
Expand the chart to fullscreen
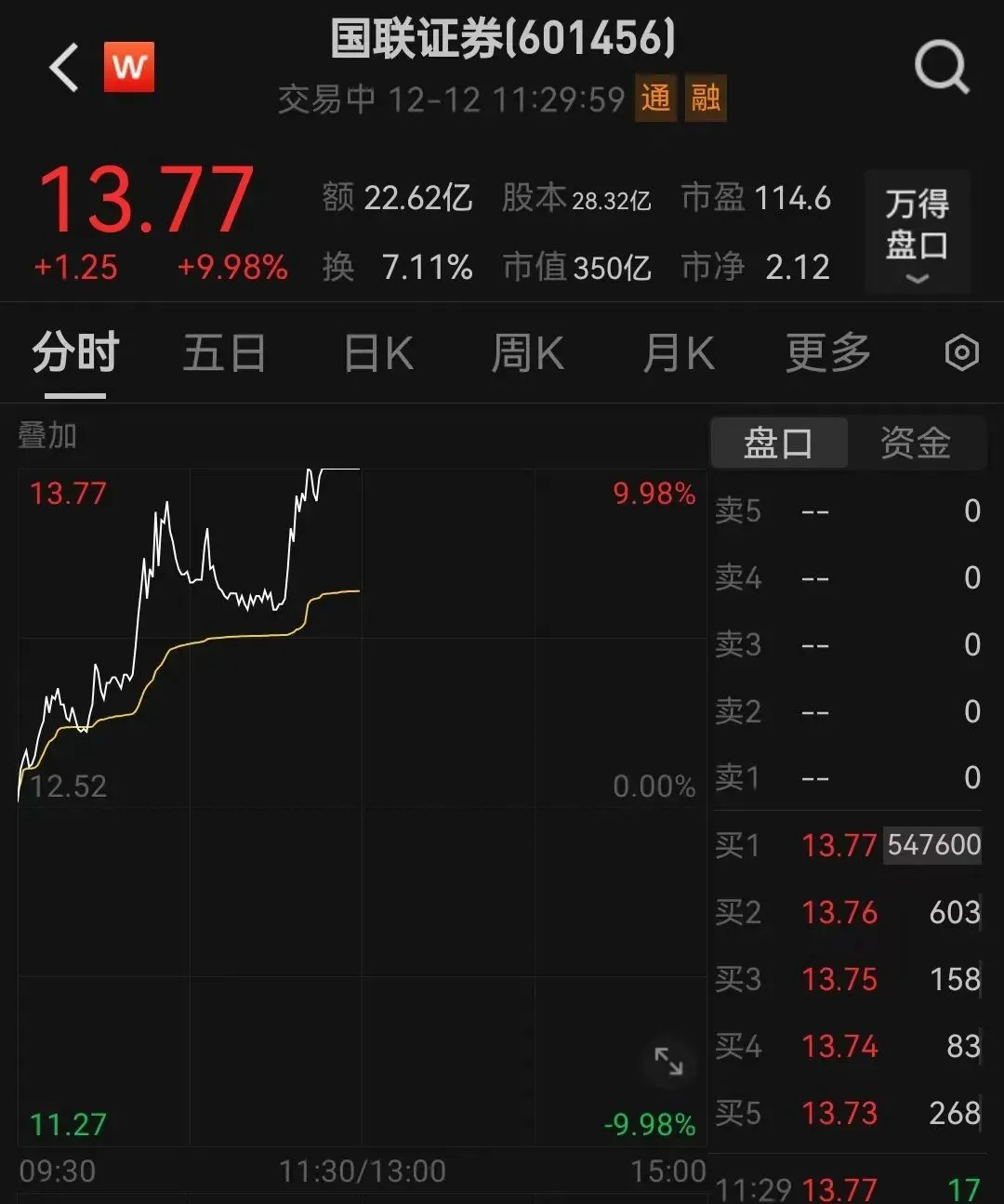click(x=668, y=1061)
